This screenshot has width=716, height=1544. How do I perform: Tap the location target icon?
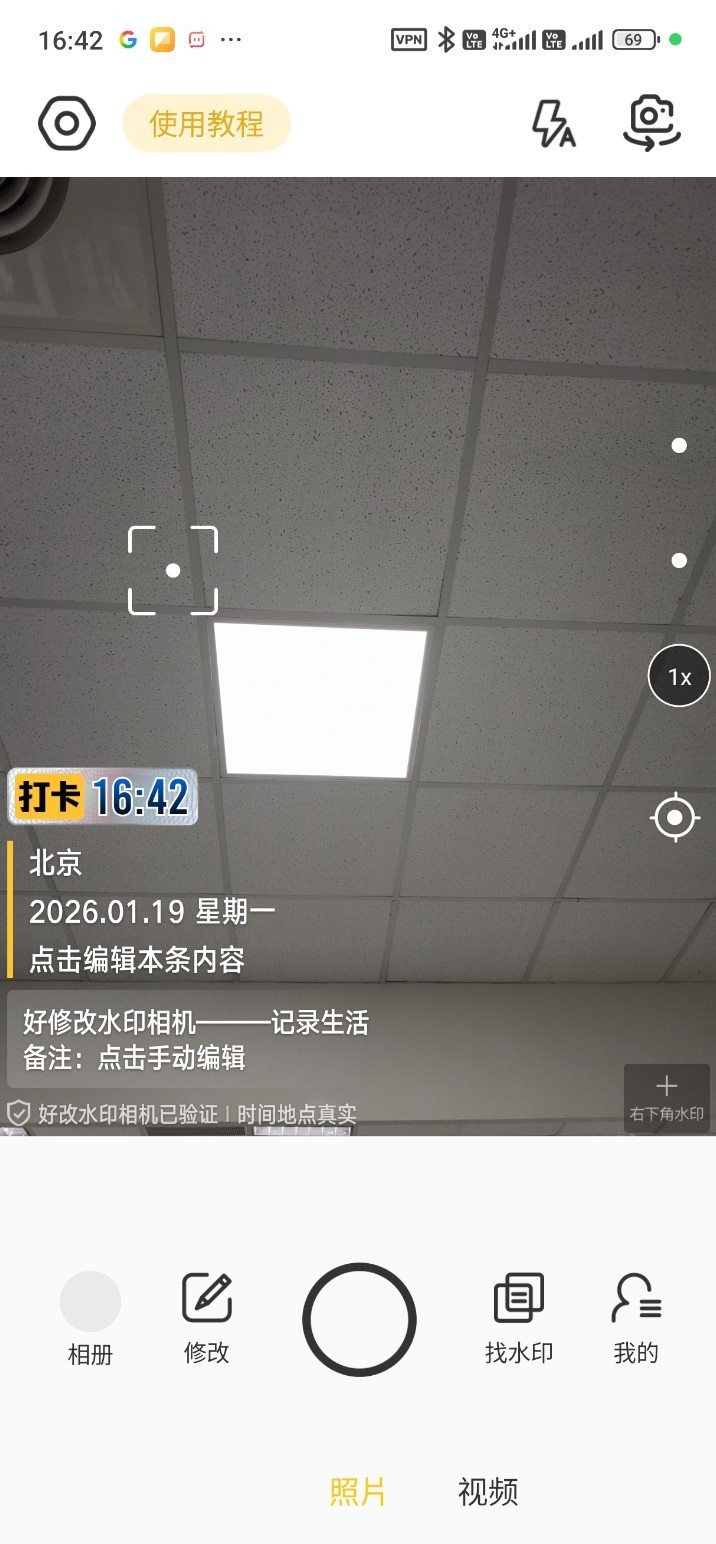(x=674, y=819)
